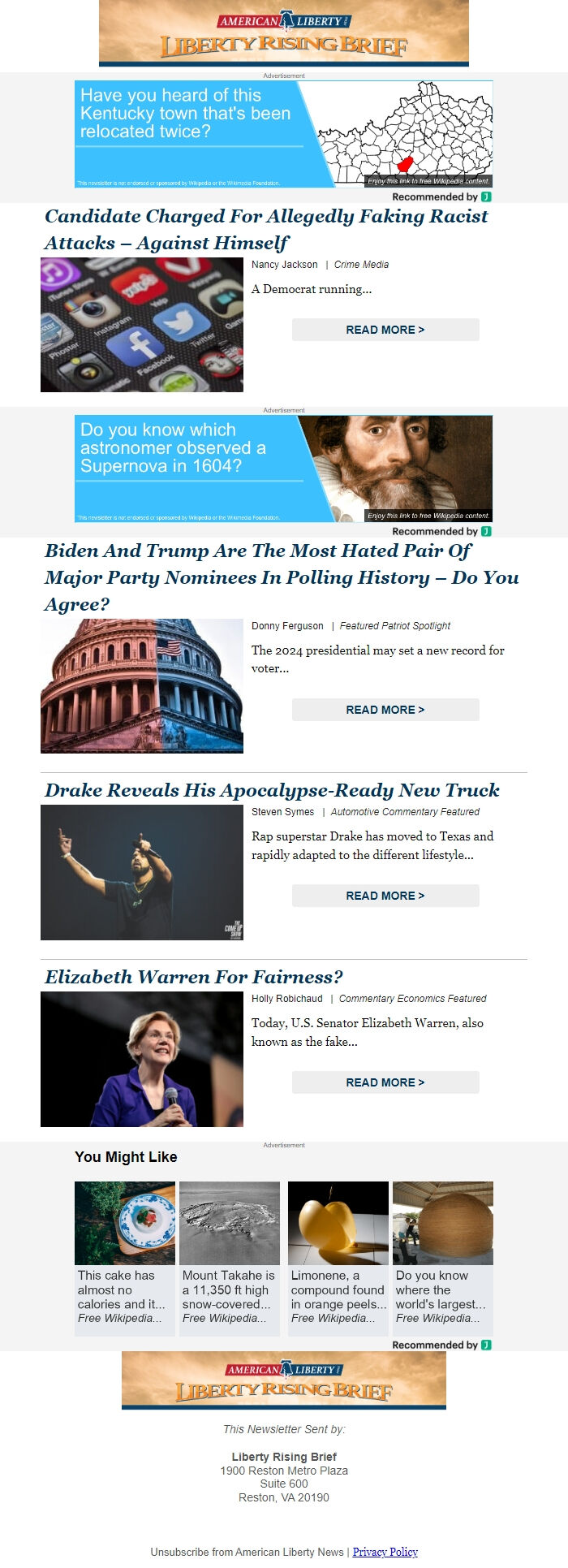The width and height of the screenshot is (568, 1568).
Task: Tap the Drake concert article photo
Action: point(142,873)
